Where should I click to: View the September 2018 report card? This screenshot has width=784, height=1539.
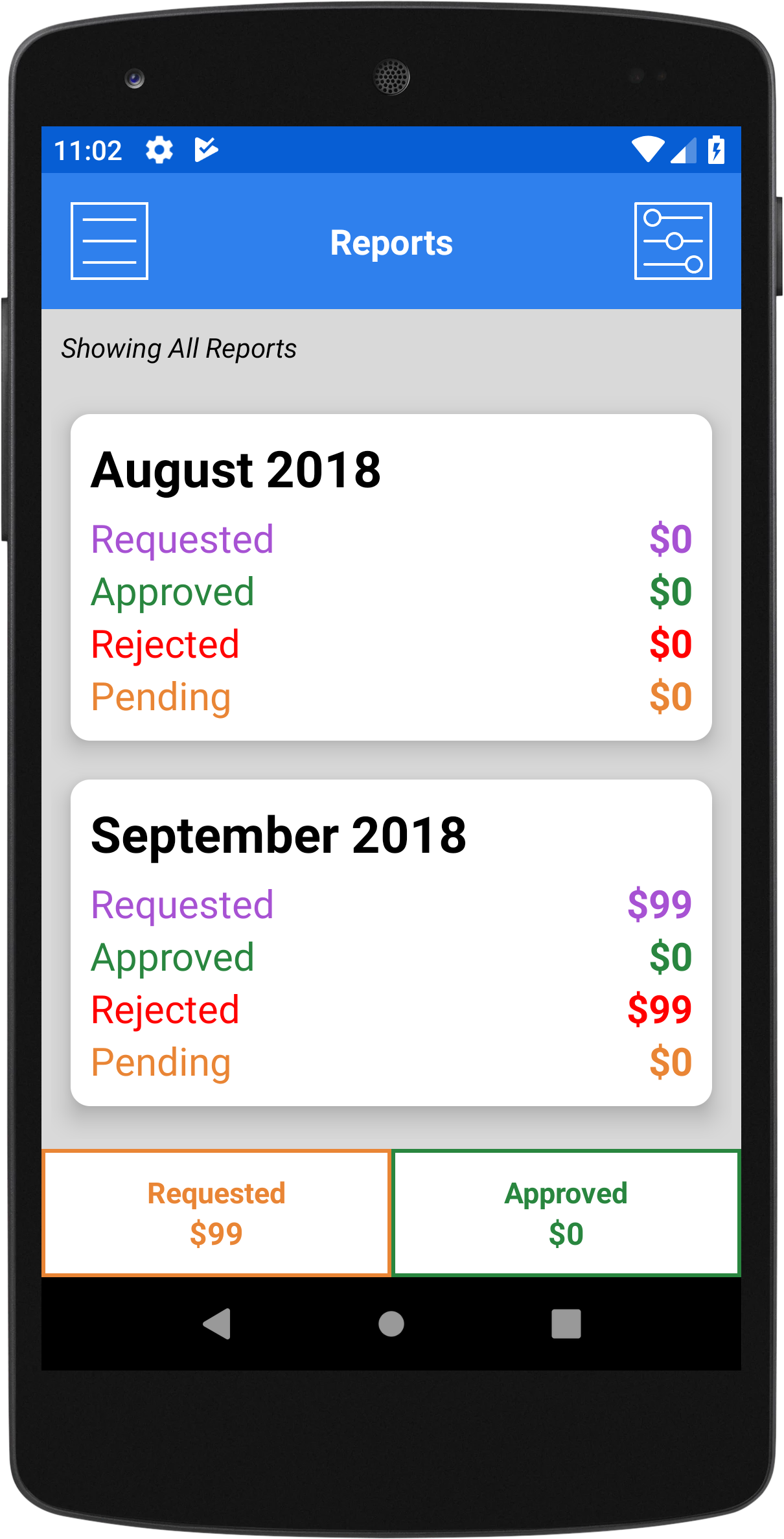(391, 942)
